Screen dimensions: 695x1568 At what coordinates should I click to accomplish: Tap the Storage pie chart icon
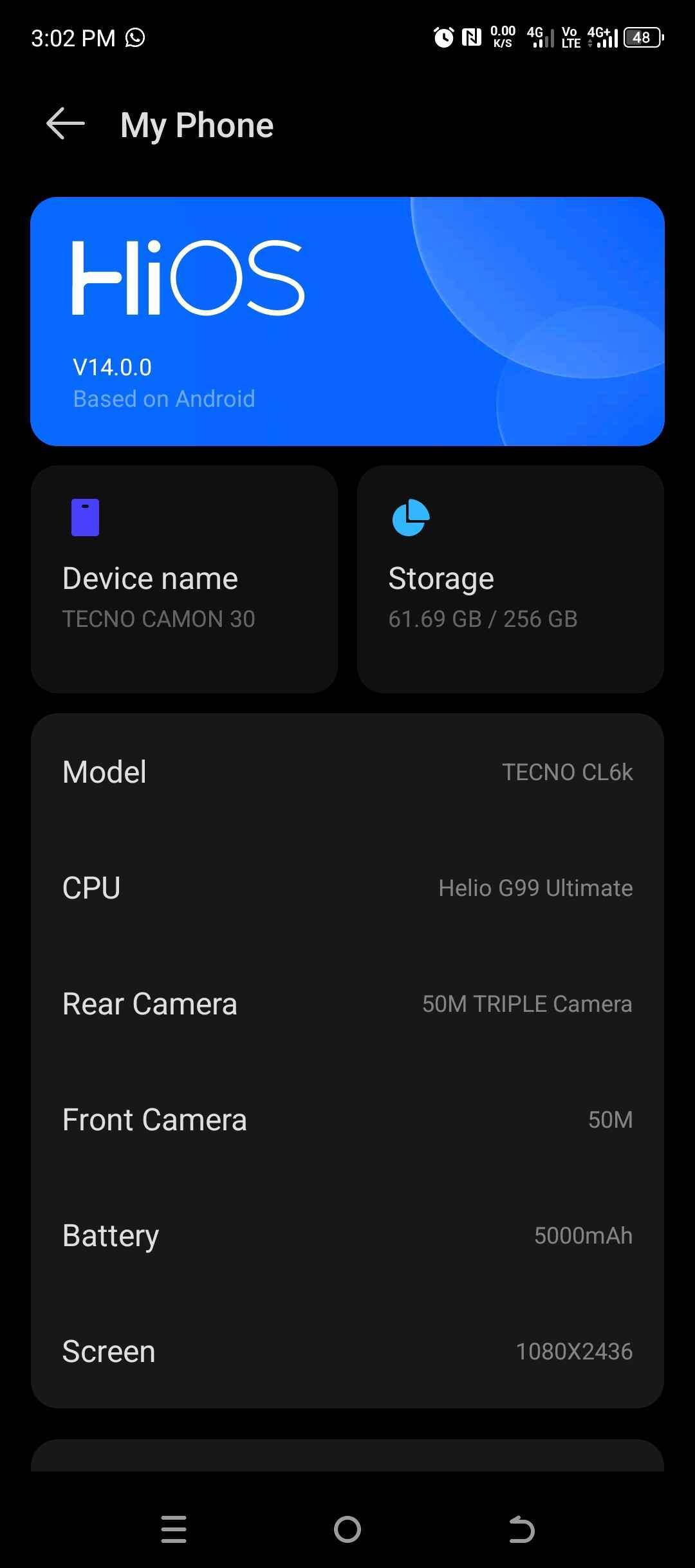point(410,518)
